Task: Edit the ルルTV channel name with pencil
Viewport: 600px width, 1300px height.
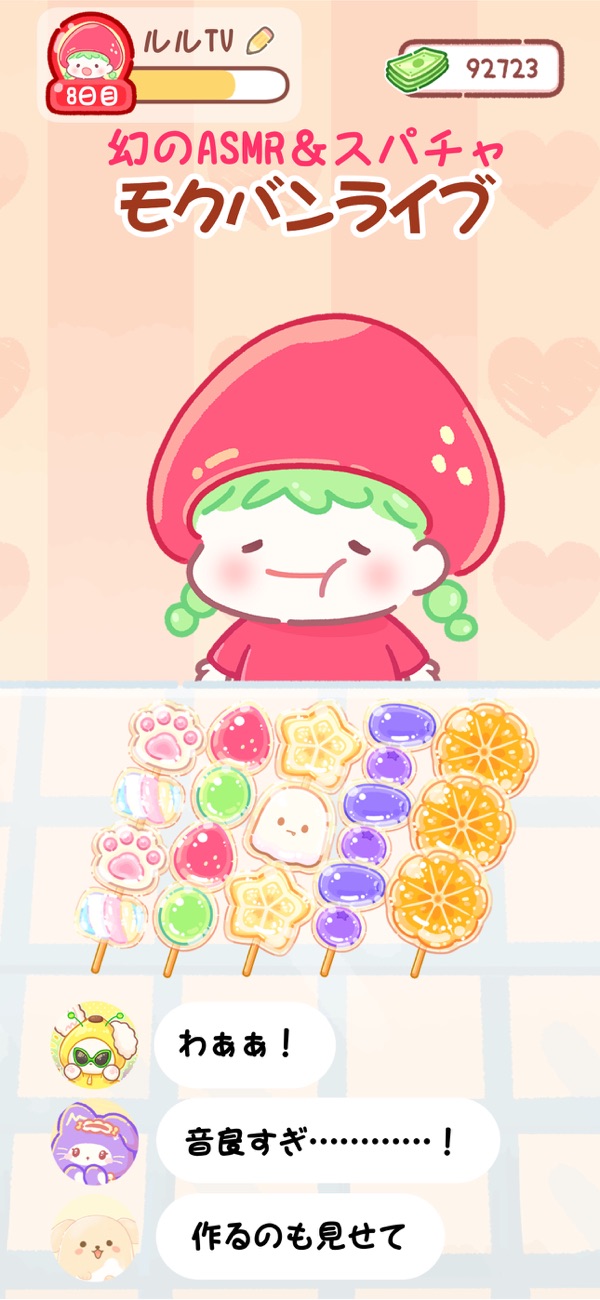Action: tap(259, 41)
